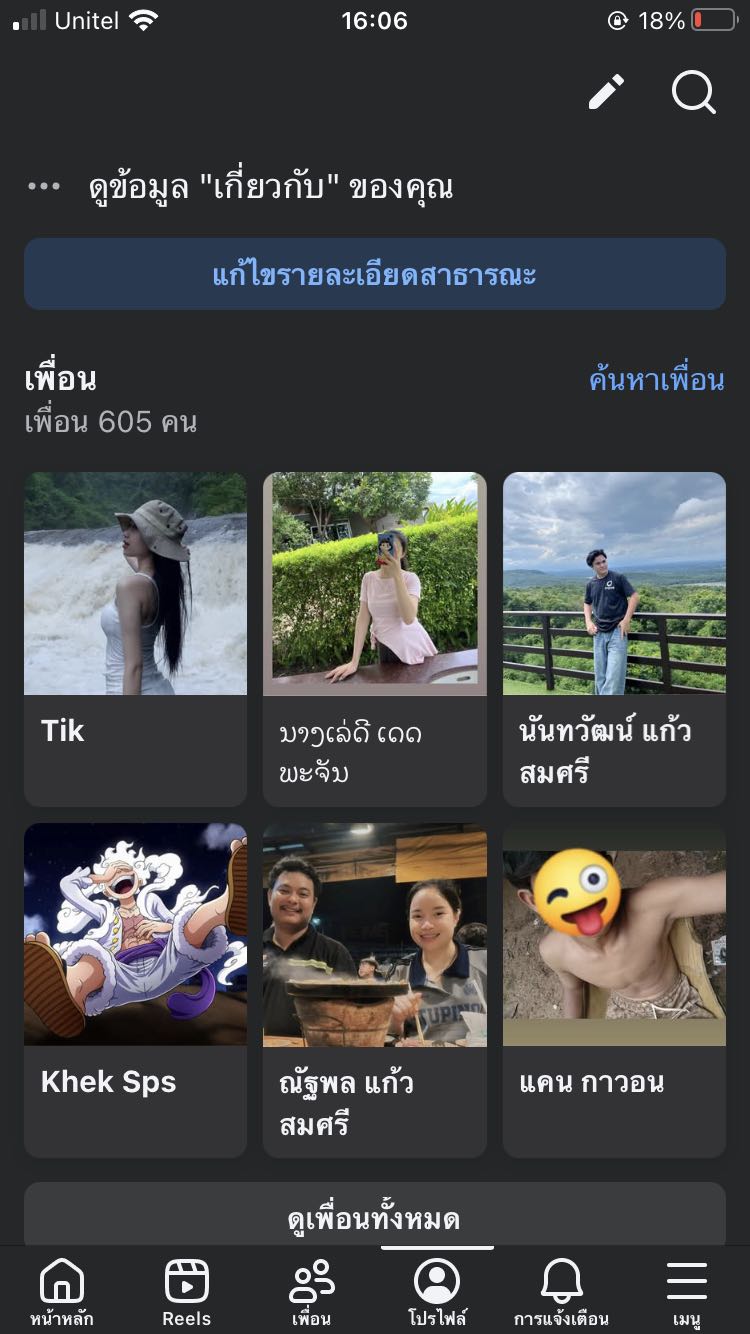Tap "ดูเพื่อนทั้งหมด" to see all friends
Image resolution: width=750 pixels, height=1334 pixels.
[375, 1218]
